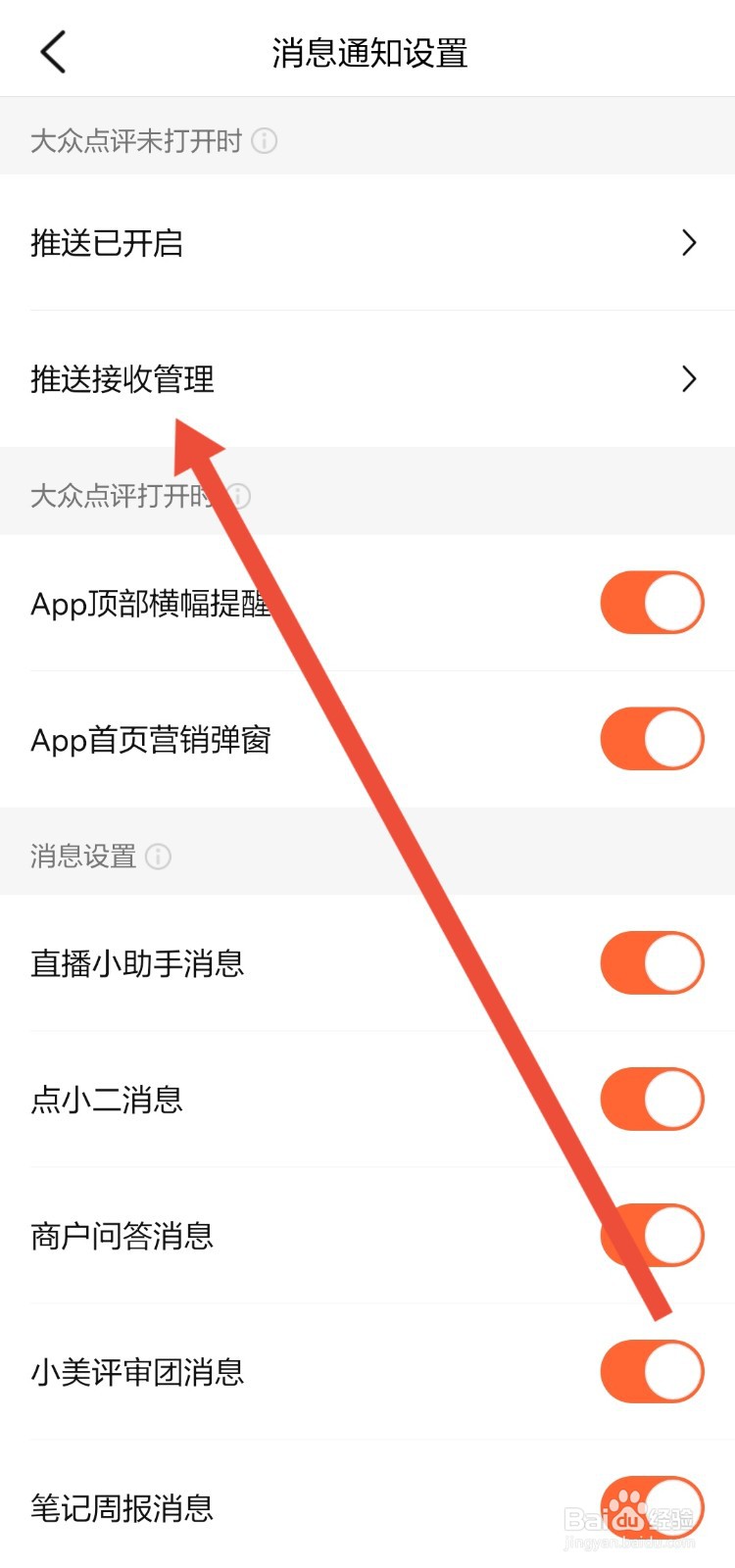
Task: Click the 直播小助手消息 toggle knob
Action: click(x=652, y=962)
